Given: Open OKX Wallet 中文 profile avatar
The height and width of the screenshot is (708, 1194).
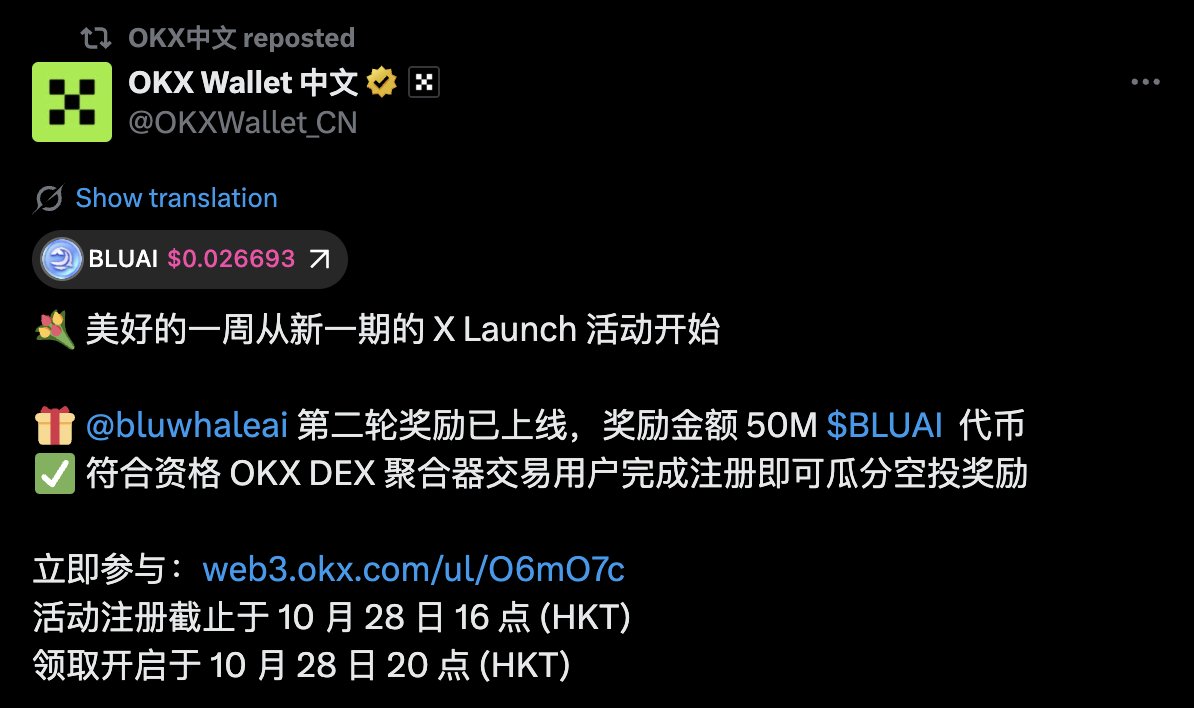Looking at the screenshot, I should [72, 102].
